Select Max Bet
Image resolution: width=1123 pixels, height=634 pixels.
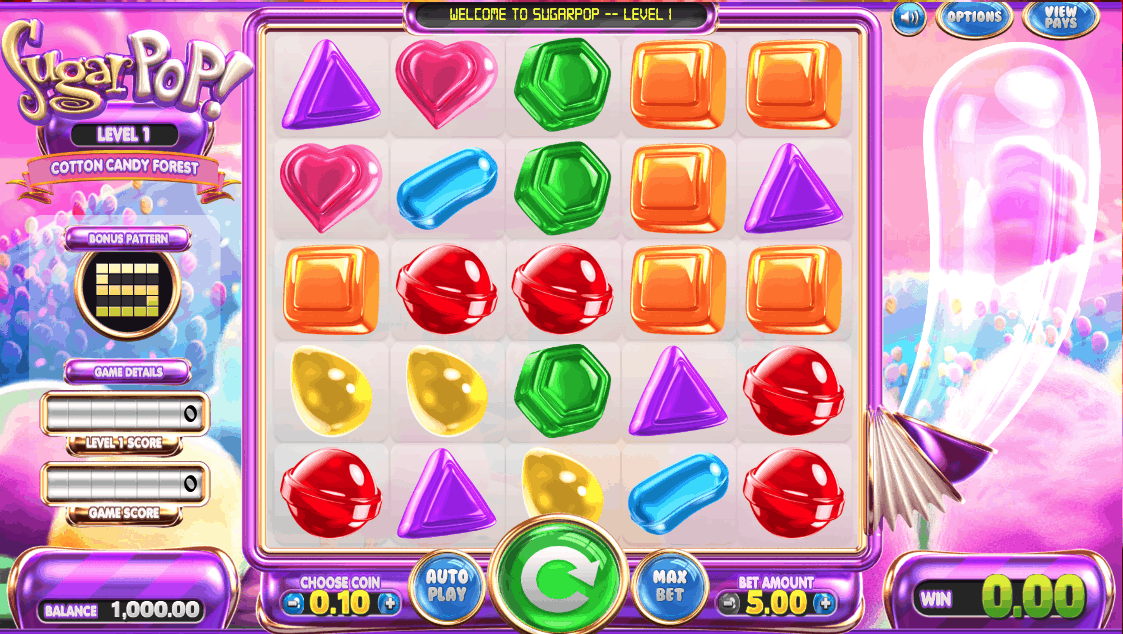[x=670, y=585]
